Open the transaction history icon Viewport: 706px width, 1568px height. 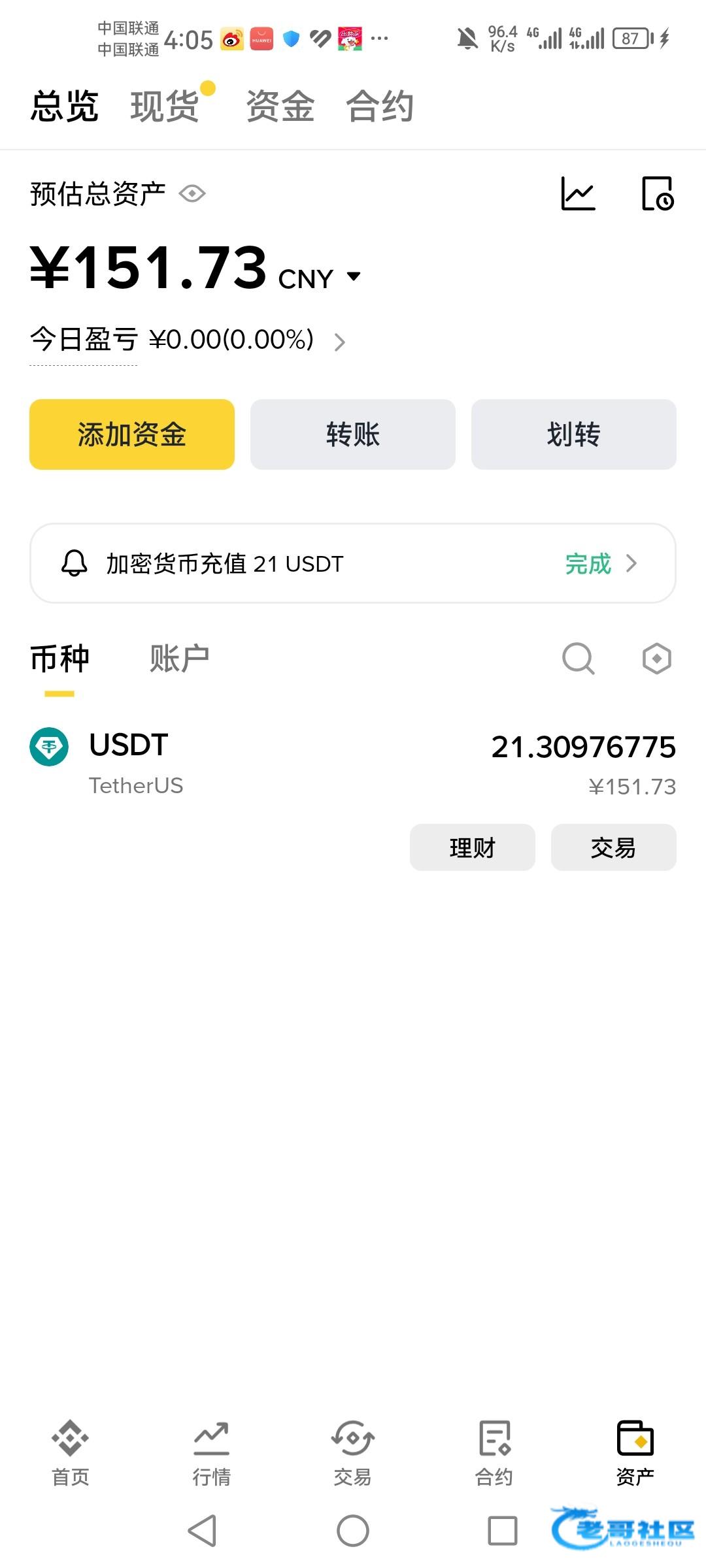point(657,194)
